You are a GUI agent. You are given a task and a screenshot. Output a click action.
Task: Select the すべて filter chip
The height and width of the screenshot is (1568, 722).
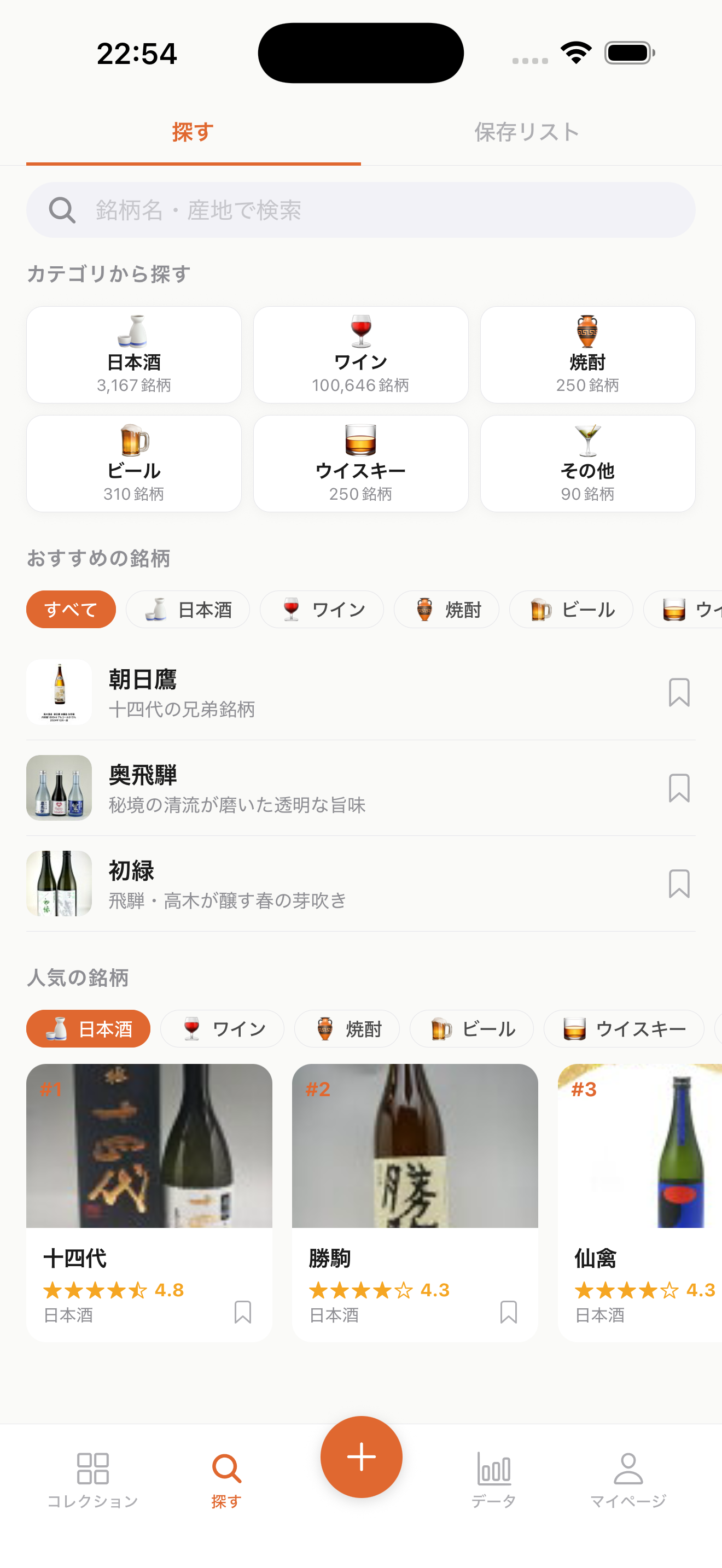[x=71, y=609]
